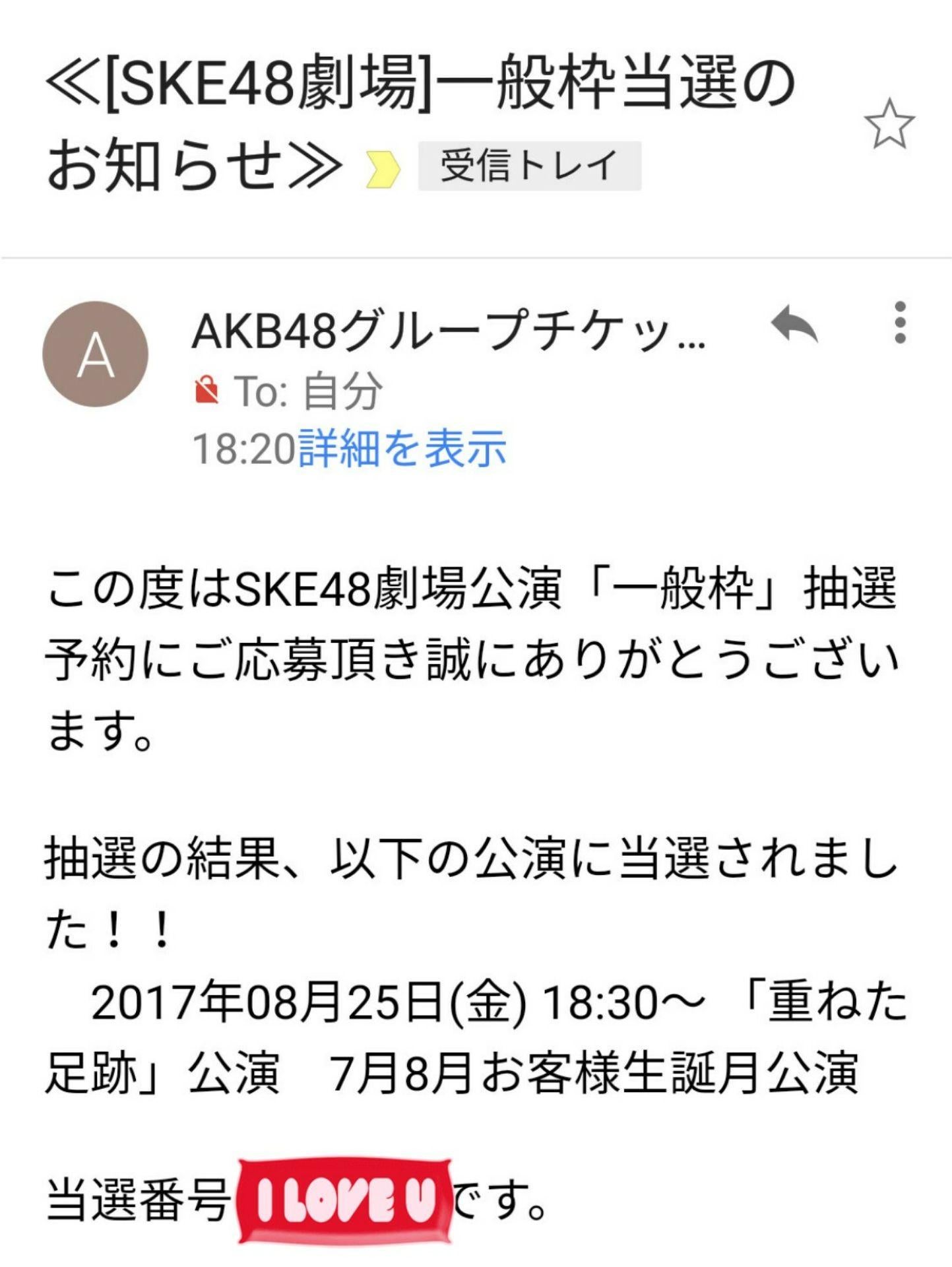
Task: Tap the 受信トレイ label chip
Action: (529, 166)
